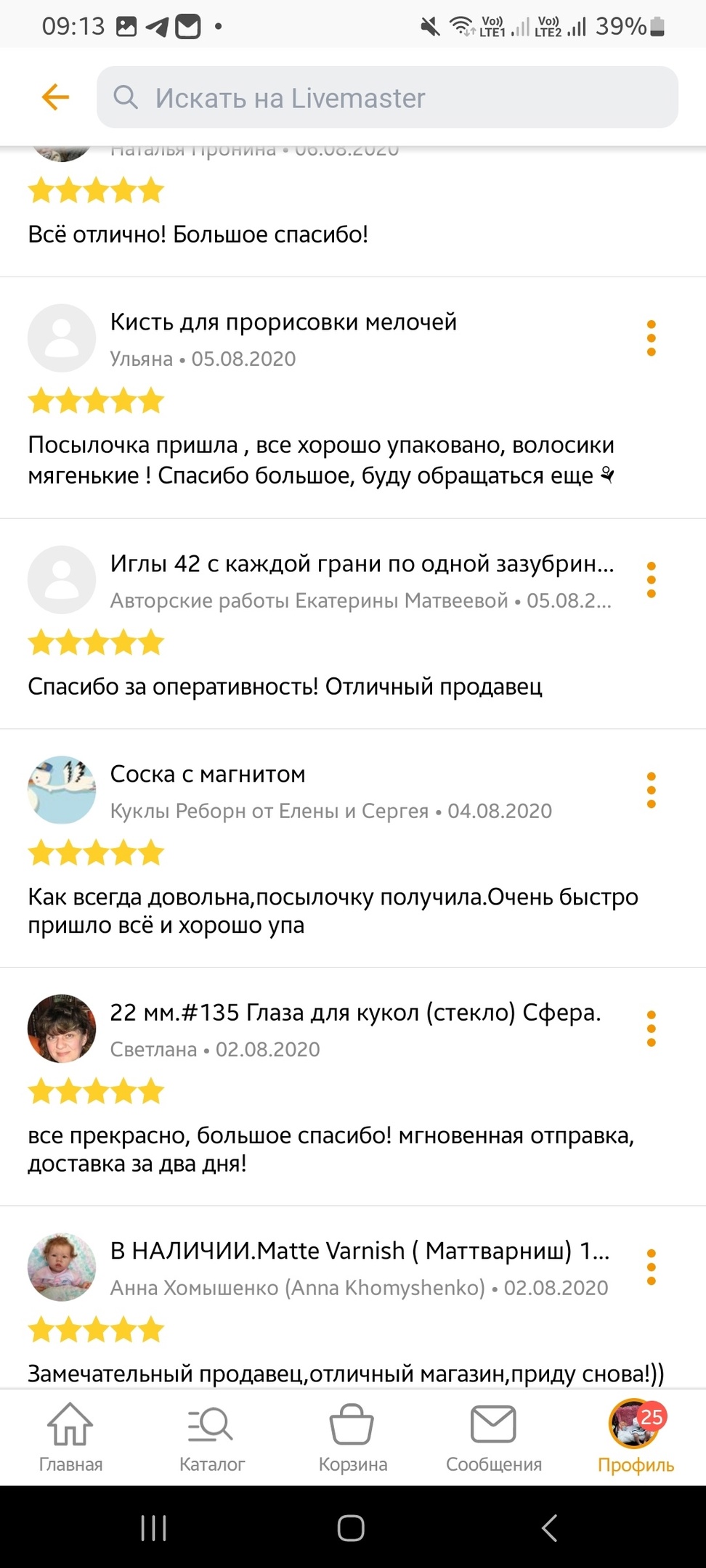
Task: Go back using the orange arrow
Action: pyautogui.click(x=55, y=97)
